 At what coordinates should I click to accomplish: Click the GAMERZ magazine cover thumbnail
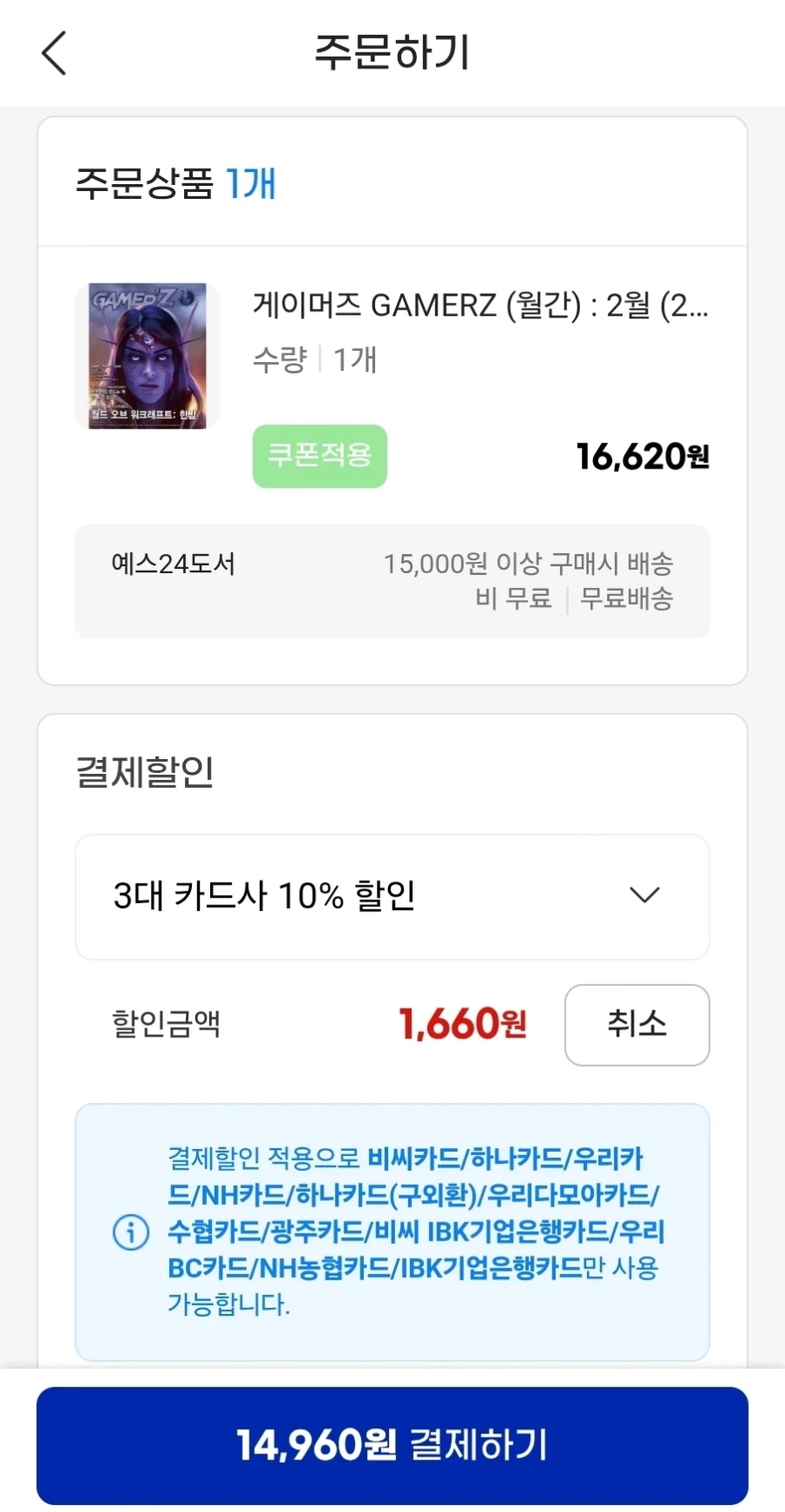147,352
